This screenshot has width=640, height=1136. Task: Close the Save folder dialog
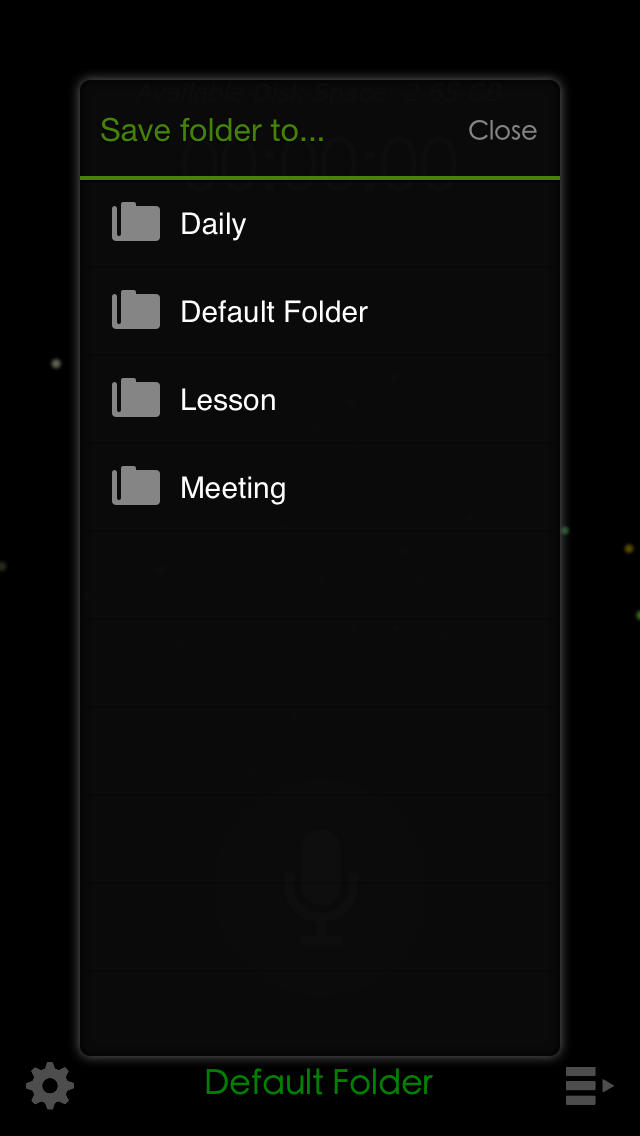[502, 130]
